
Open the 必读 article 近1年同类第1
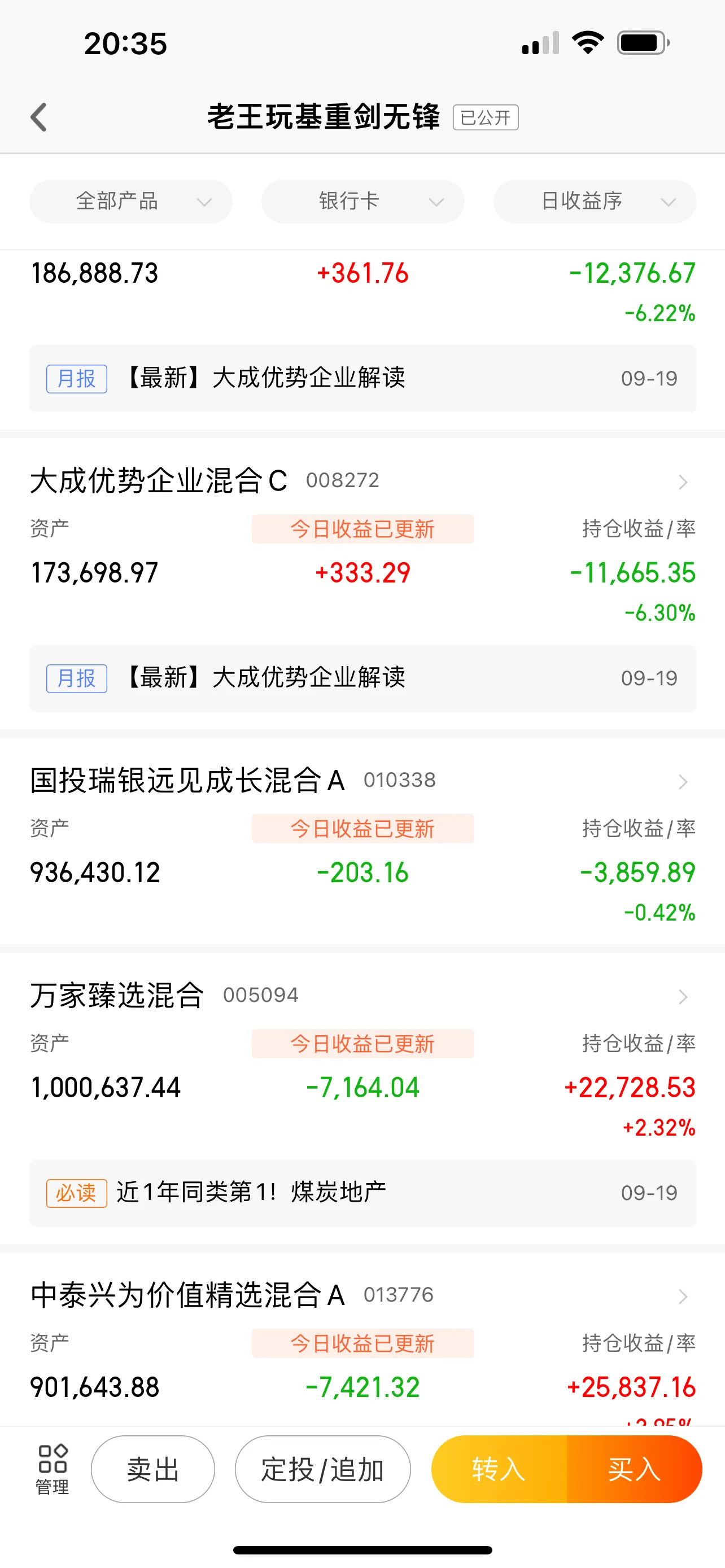coord(363,1193)
